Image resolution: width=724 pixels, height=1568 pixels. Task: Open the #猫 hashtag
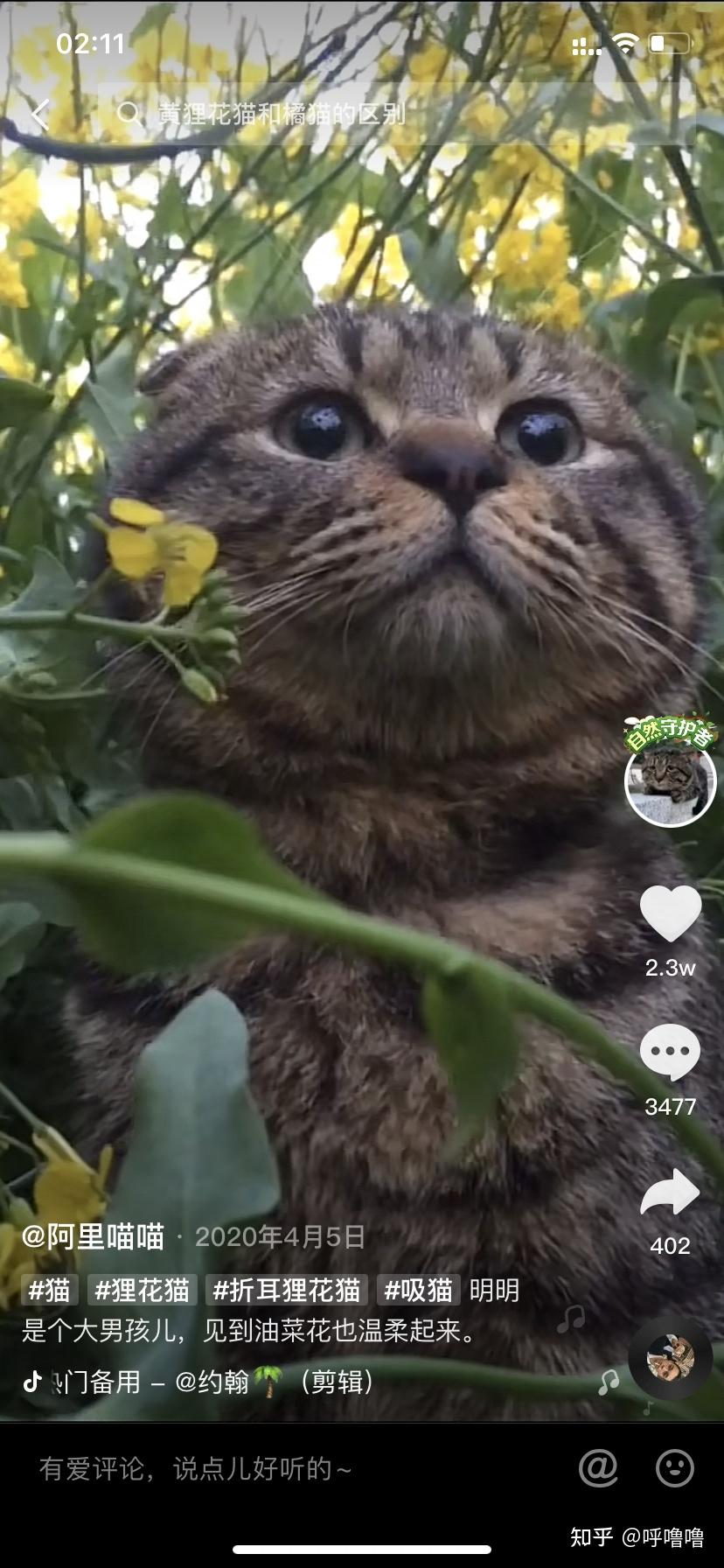click(x=50, y=1290)
